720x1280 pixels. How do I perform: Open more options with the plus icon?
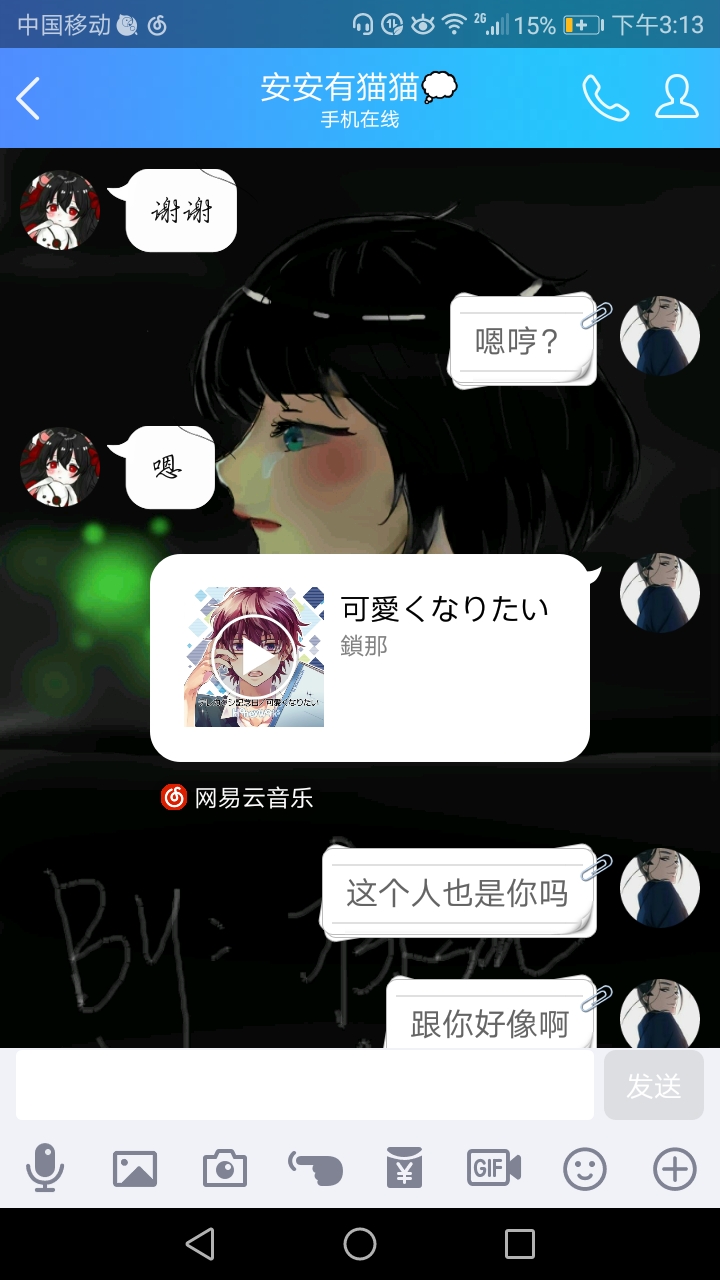click(675, 1168)
